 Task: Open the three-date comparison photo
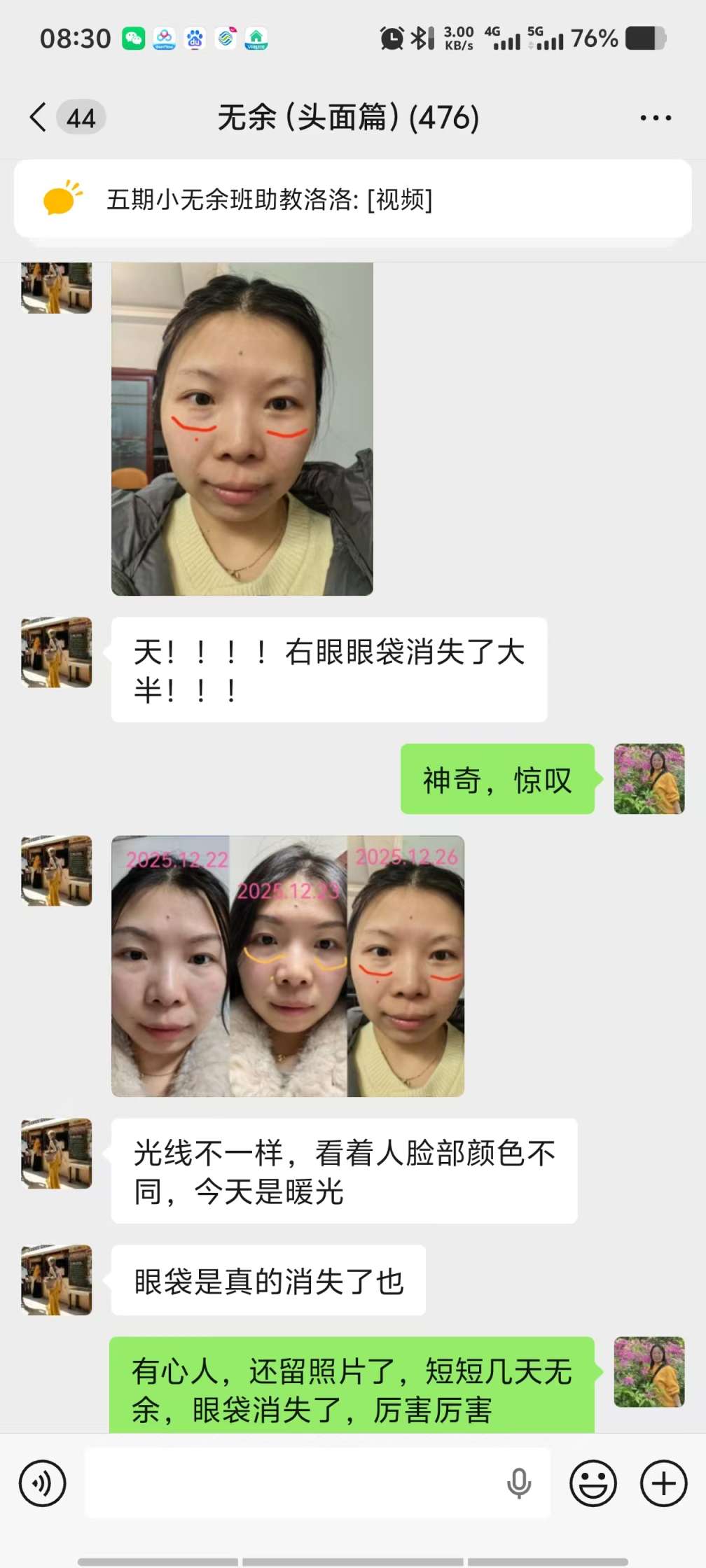(x=287, y=965)
